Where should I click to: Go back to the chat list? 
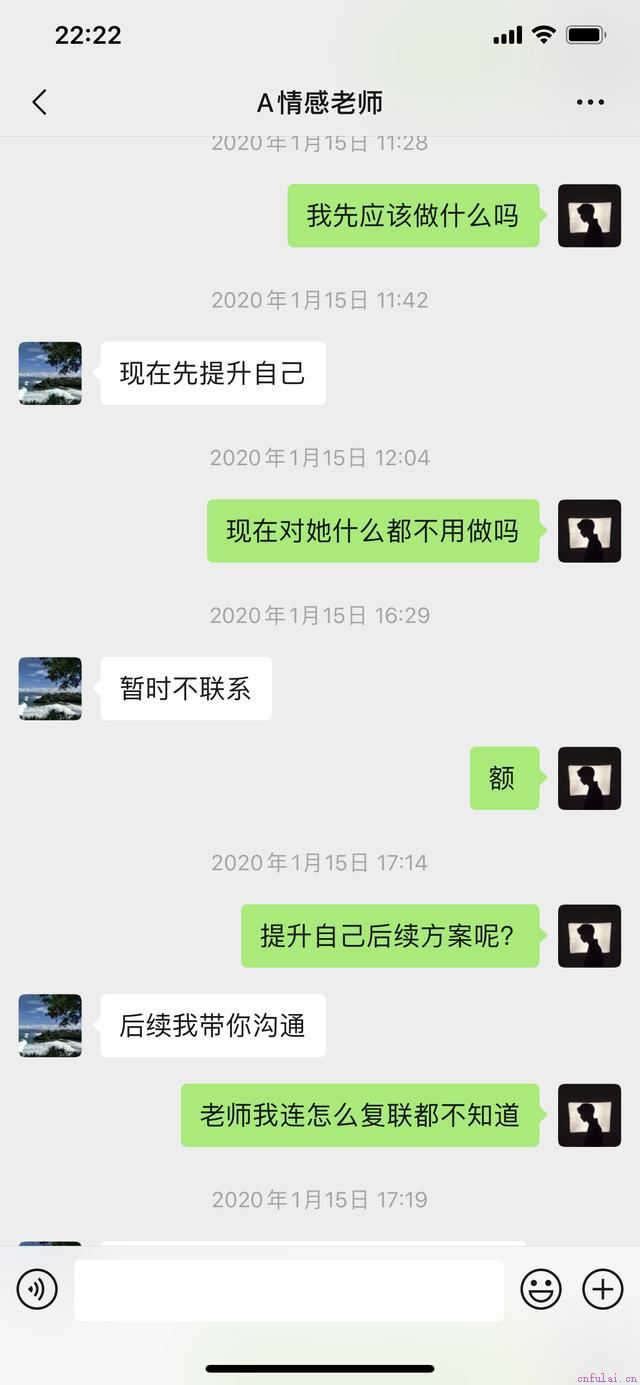(40, 102)
